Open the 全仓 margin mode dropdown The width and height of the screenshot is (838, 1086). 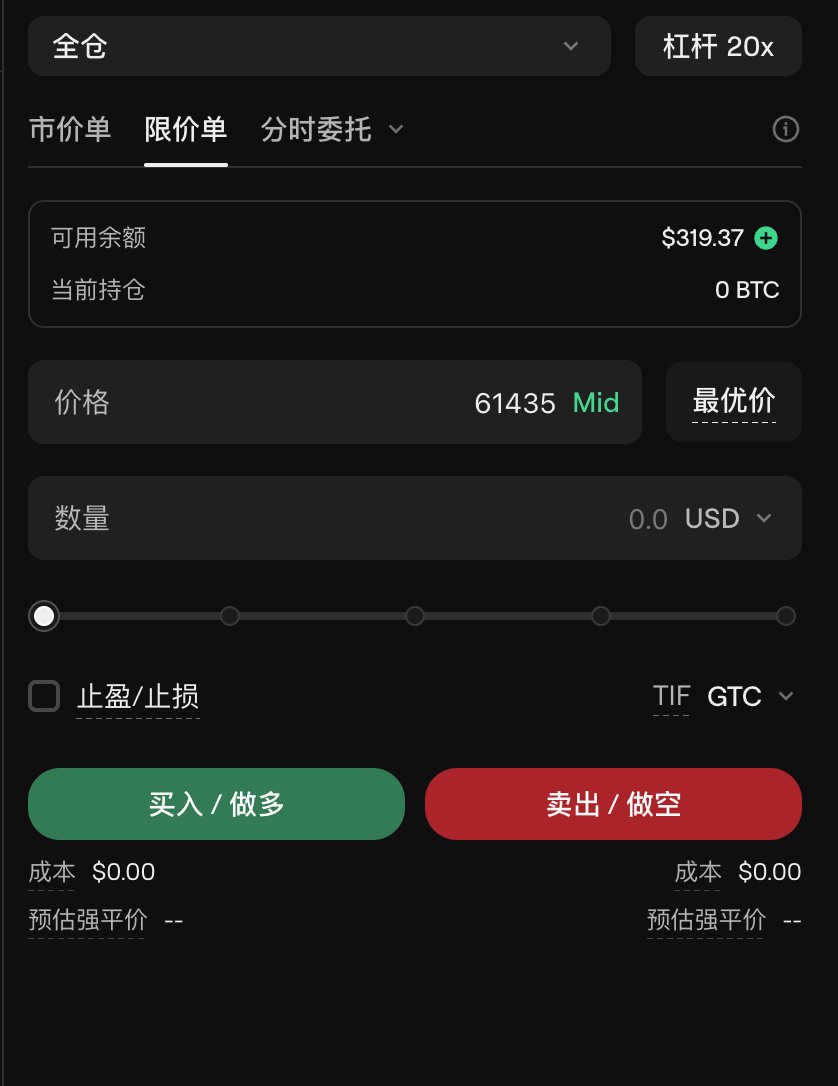point(319,46)
